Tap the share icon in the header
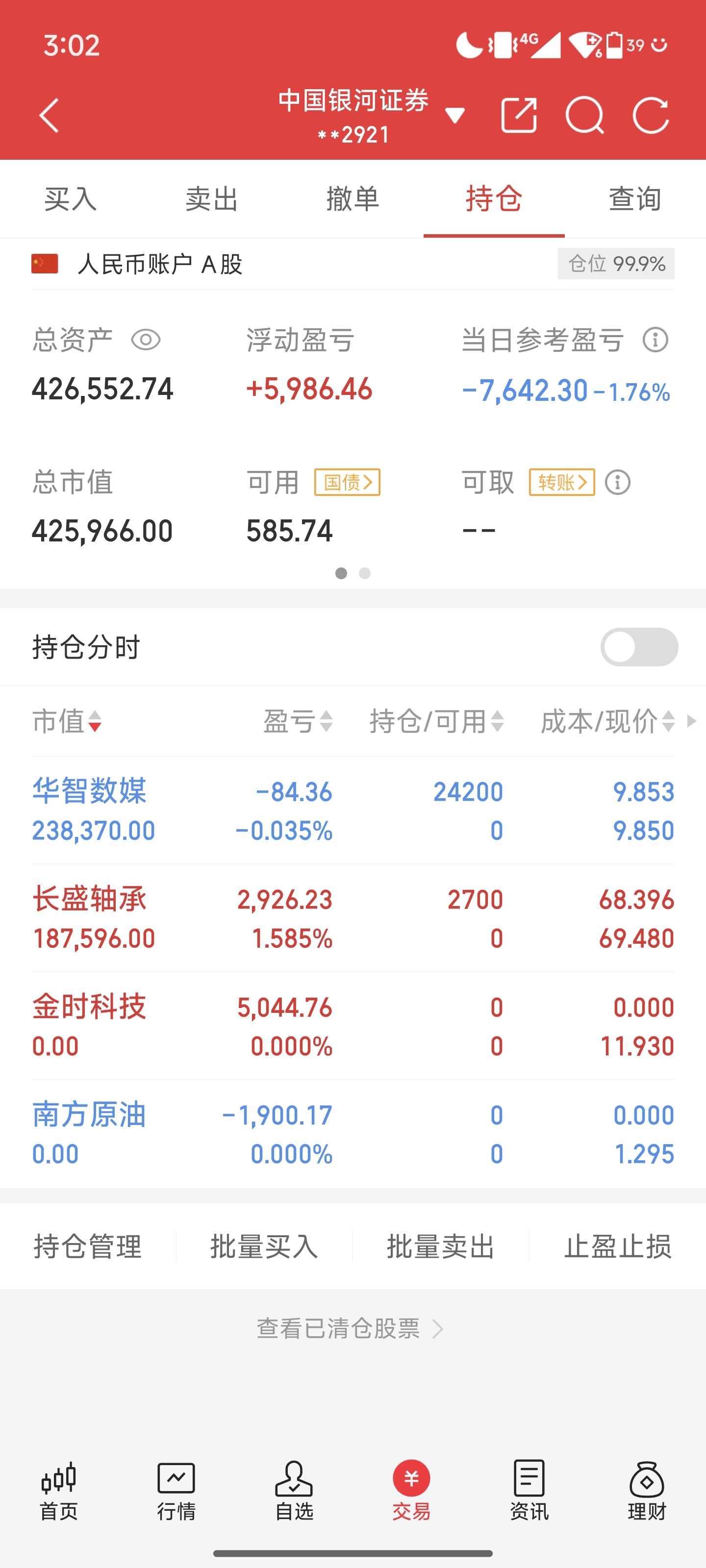Screen dimensions: 706x1568 [518, 115]
